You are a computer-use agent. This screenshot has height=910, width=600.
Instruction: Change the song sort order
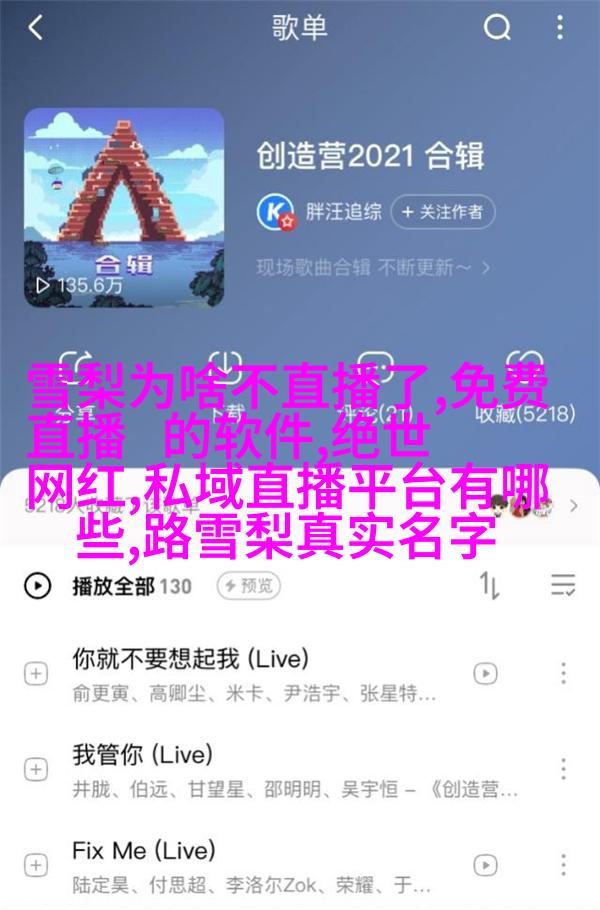pos(490,585)
